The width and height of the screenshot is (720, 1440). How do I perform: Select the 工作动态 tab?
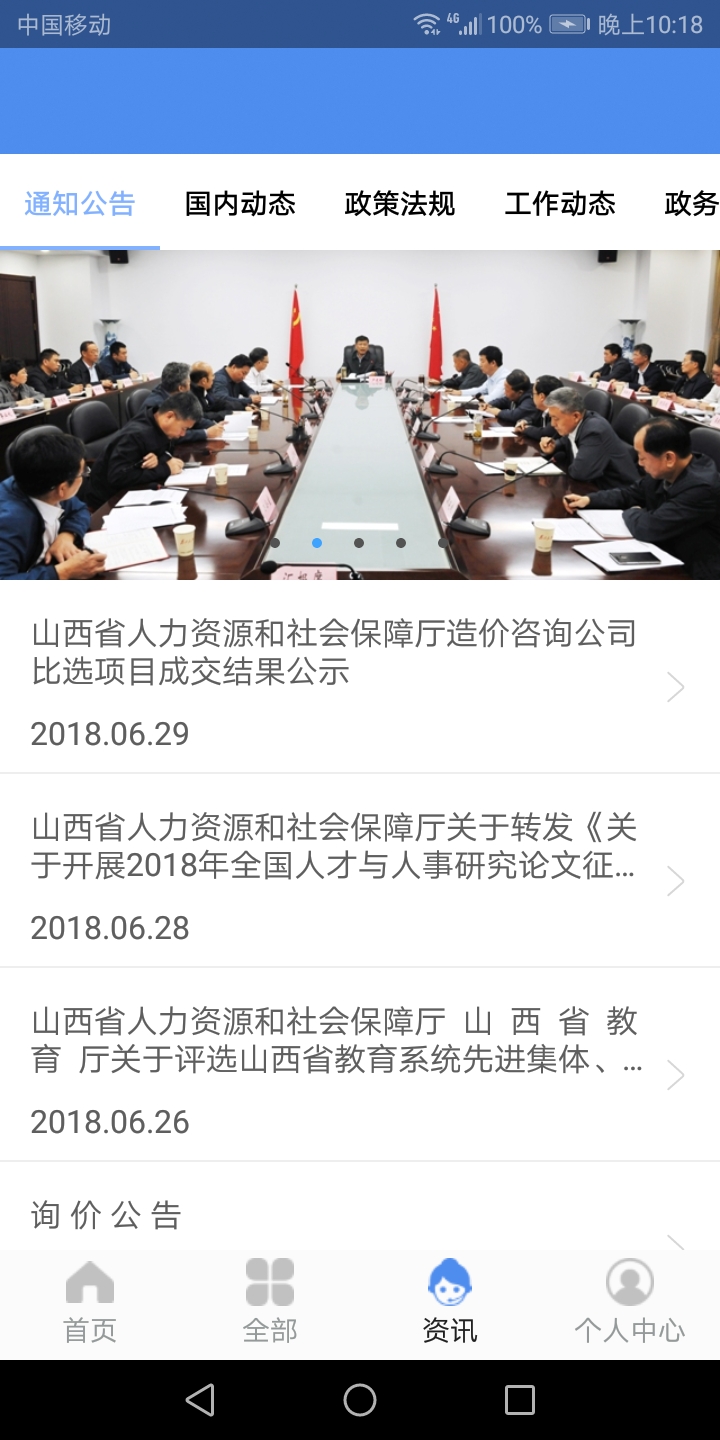559,204
